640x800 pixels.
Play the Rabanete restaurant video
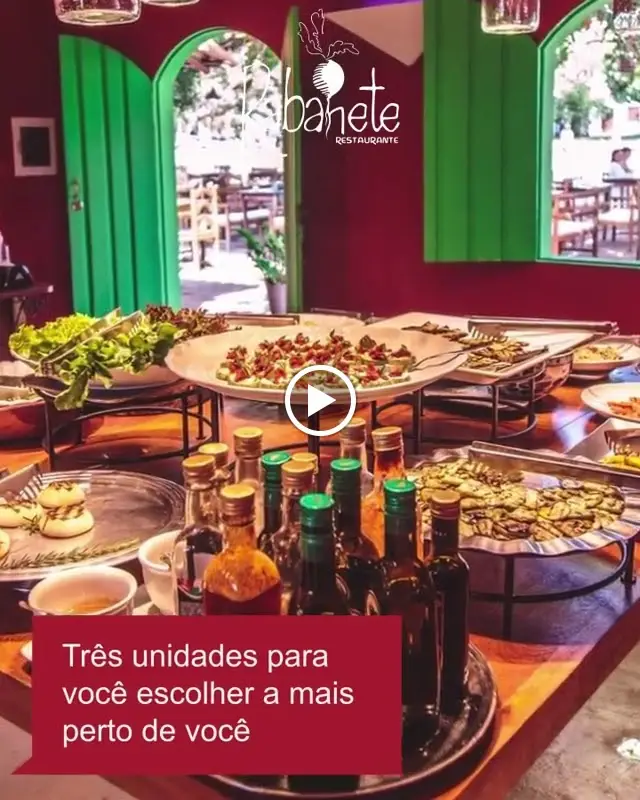click(x=320, y=400)
